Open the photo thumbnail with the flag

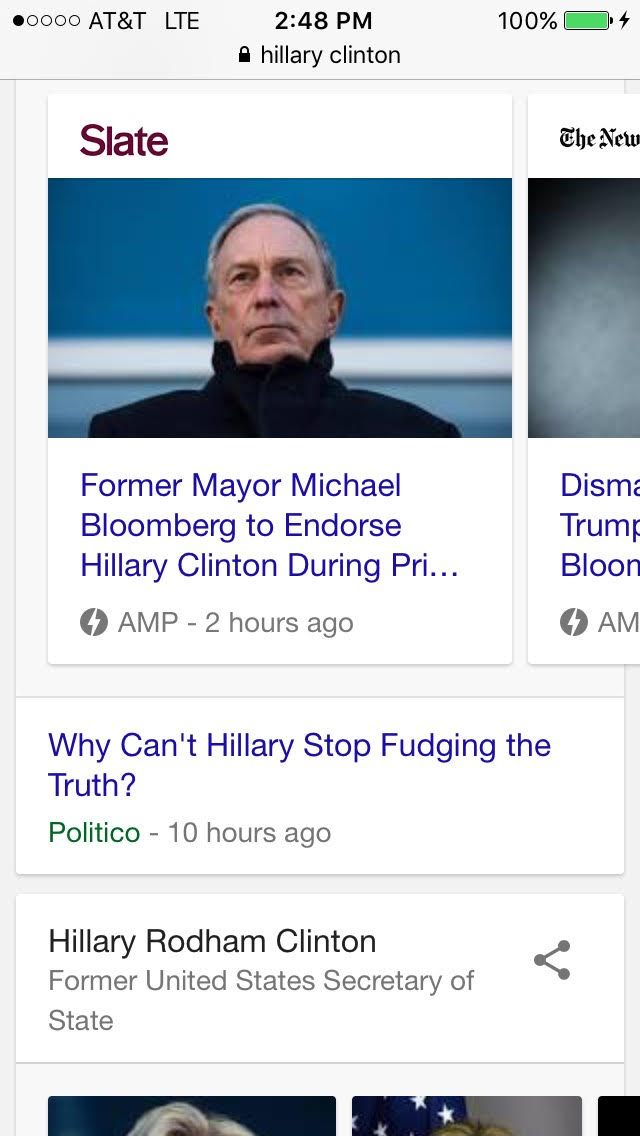click(466, 1116)
